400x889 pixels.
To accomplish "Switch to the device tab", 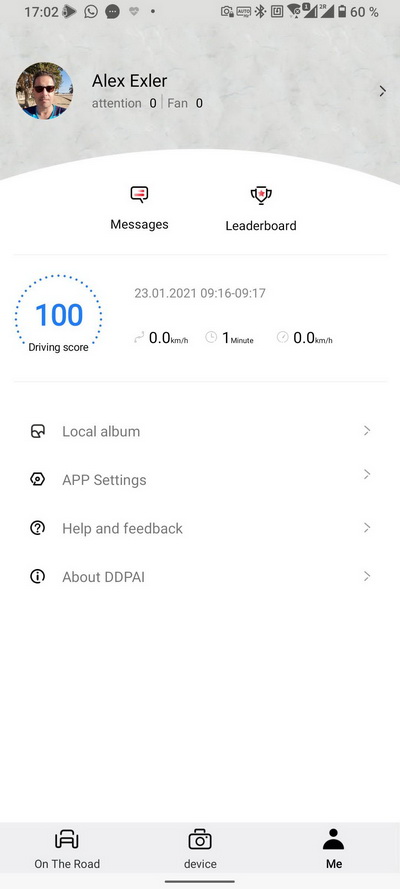I will point(200,849).
